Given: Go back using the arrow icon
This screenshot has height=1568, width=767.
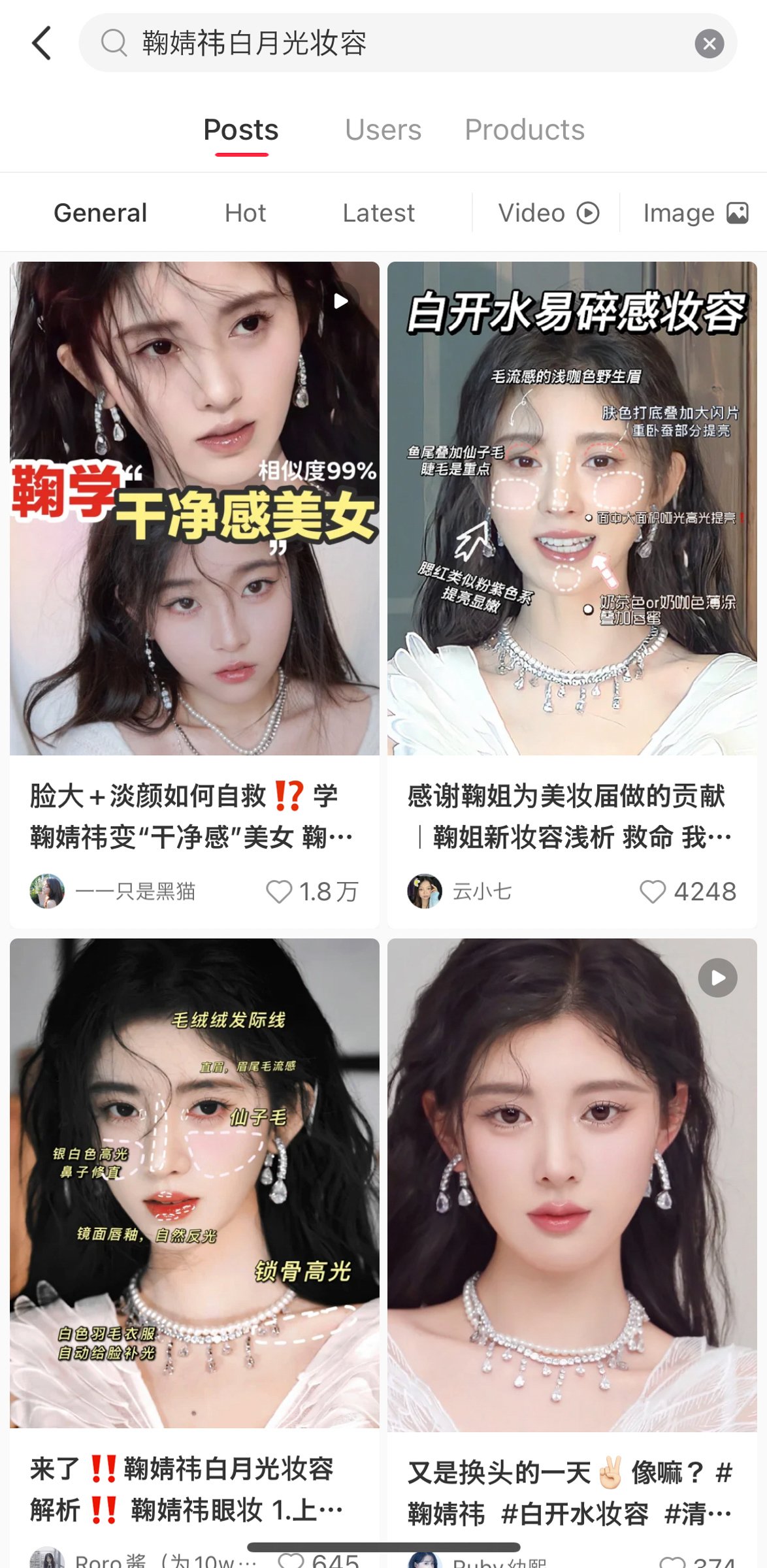Looking at the screenshot, I should [x=42, y=43].
